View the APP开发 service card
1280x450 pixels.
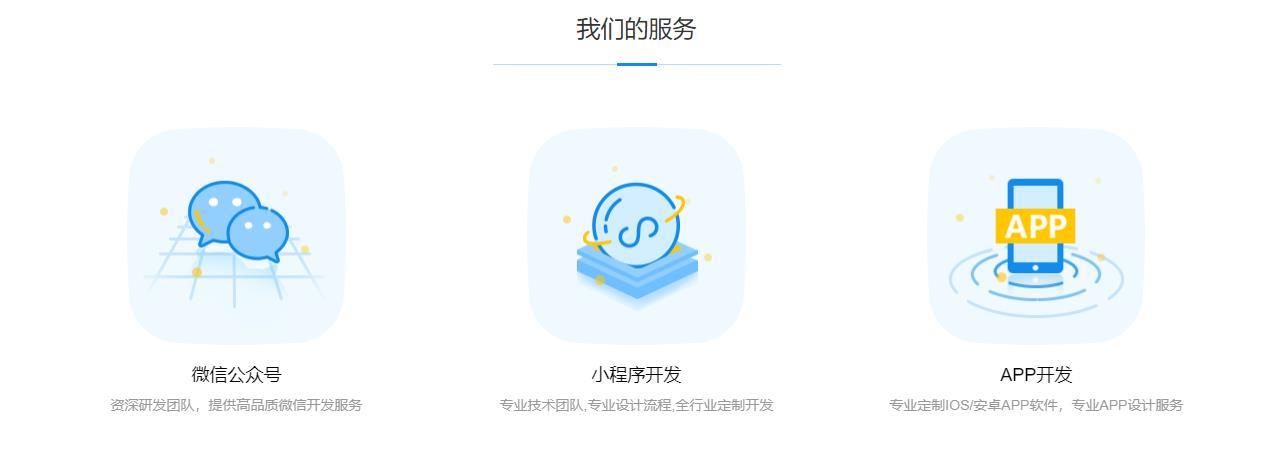pos(1036,236)
